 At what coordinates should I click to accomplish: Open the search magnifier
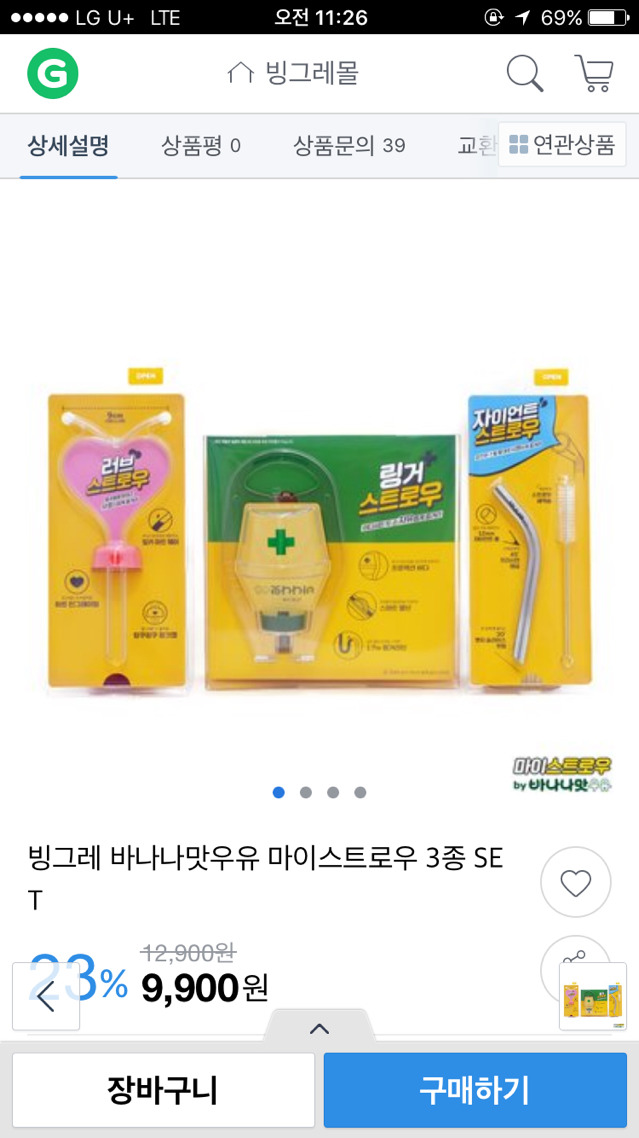[x=524, y=73]
